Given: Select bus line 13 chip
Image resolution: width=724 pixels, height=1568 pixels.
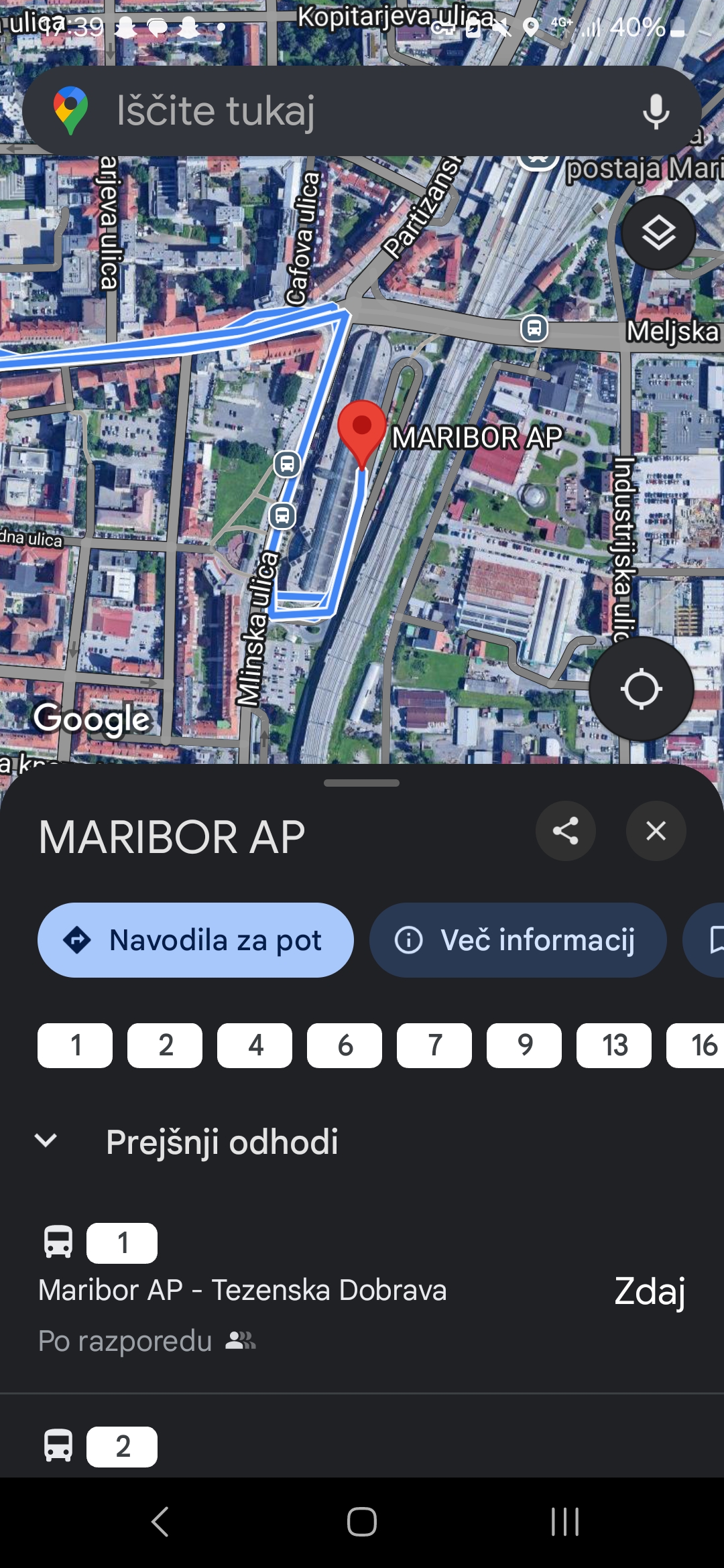Looking at the screenshot, I should (612, 1045).
